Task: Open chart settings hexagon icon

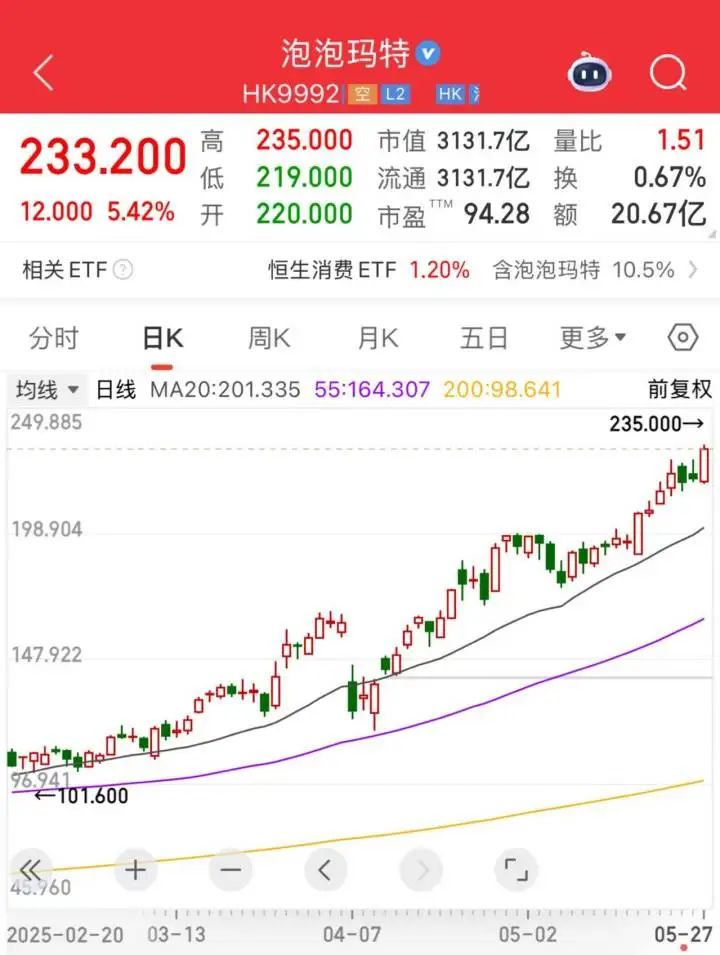Action: (x=682, y=338)
